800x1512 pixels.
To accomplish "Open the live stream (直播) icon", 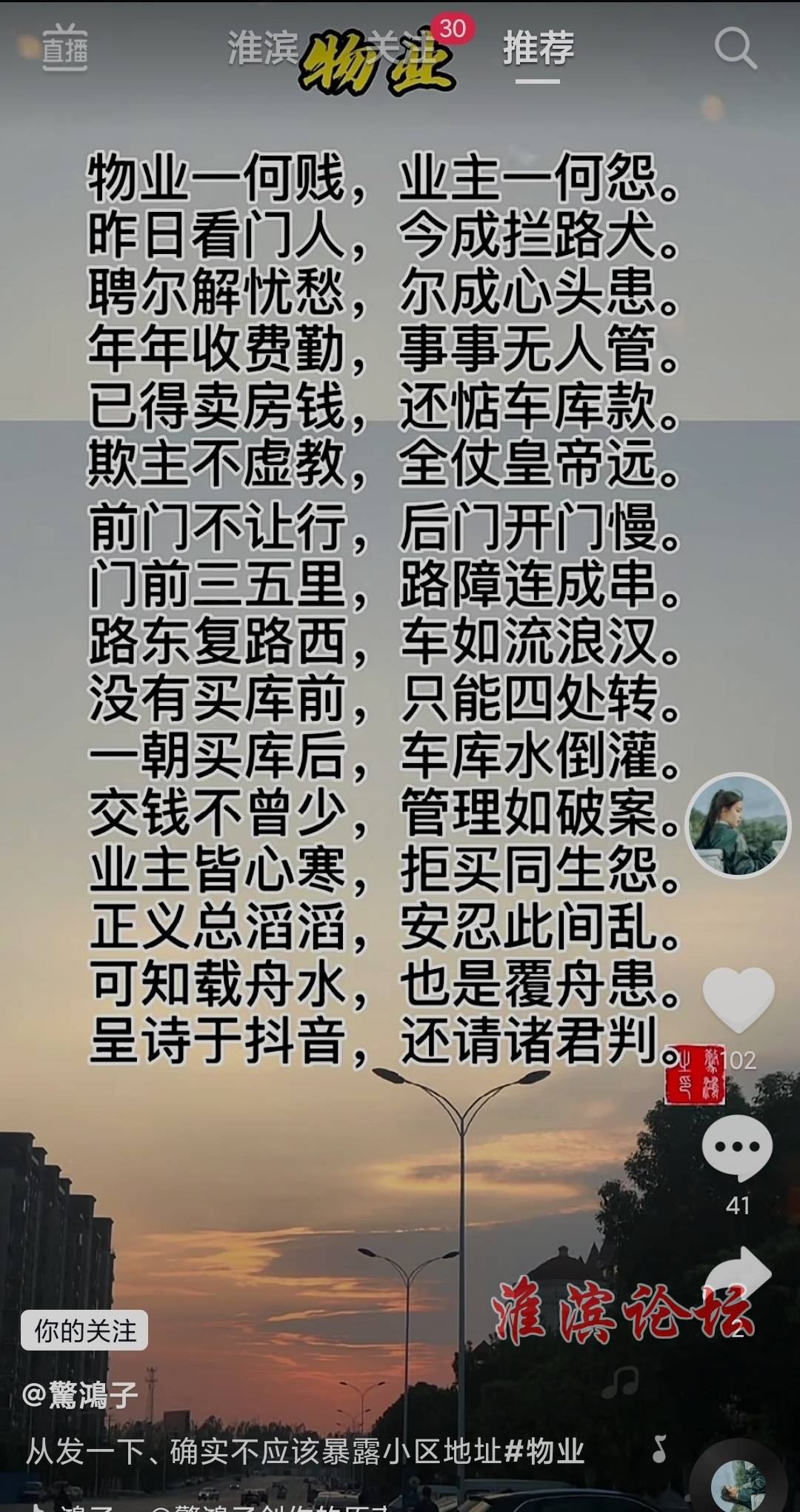I will [64, 48].
